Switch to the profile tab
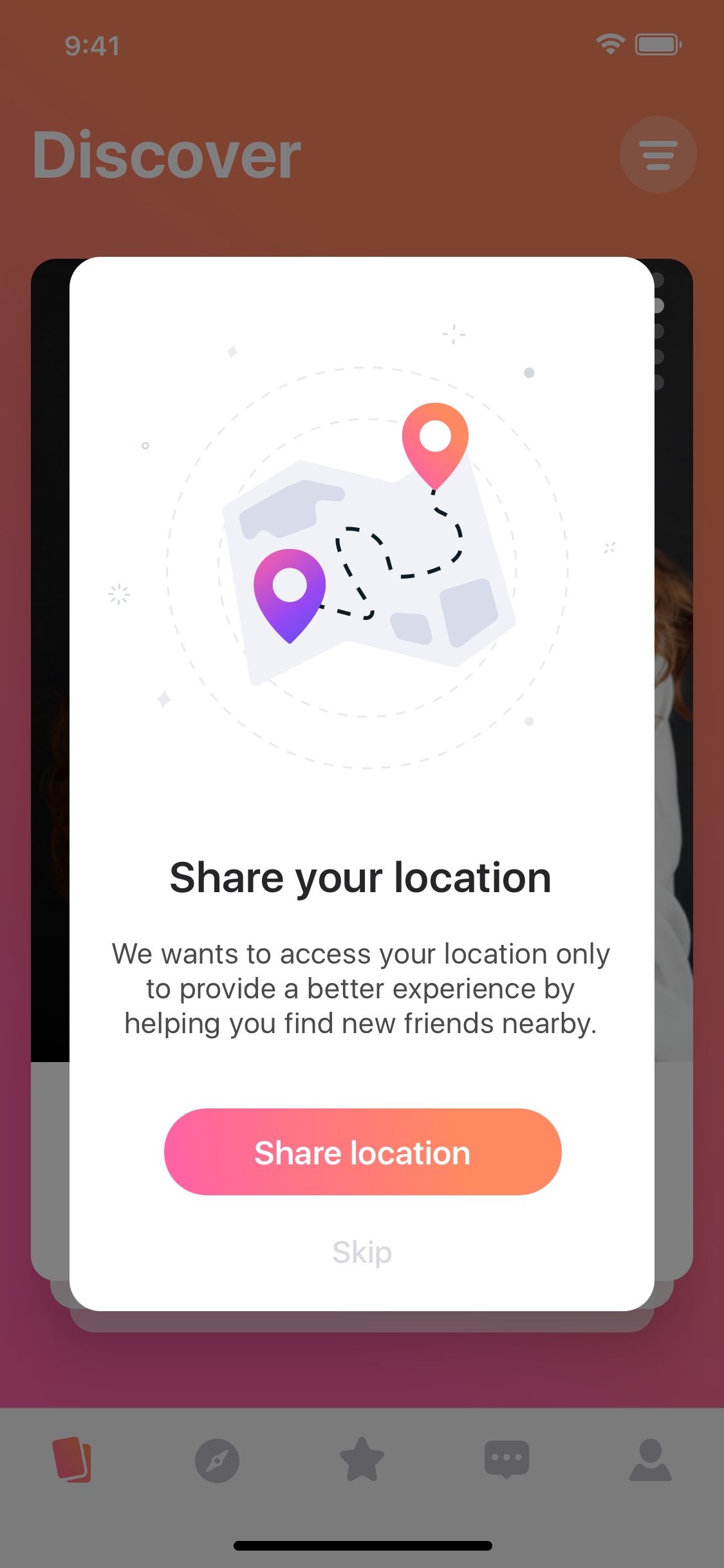Image resolution: width=724 pixels, height=1568 pixels. 651,1459
